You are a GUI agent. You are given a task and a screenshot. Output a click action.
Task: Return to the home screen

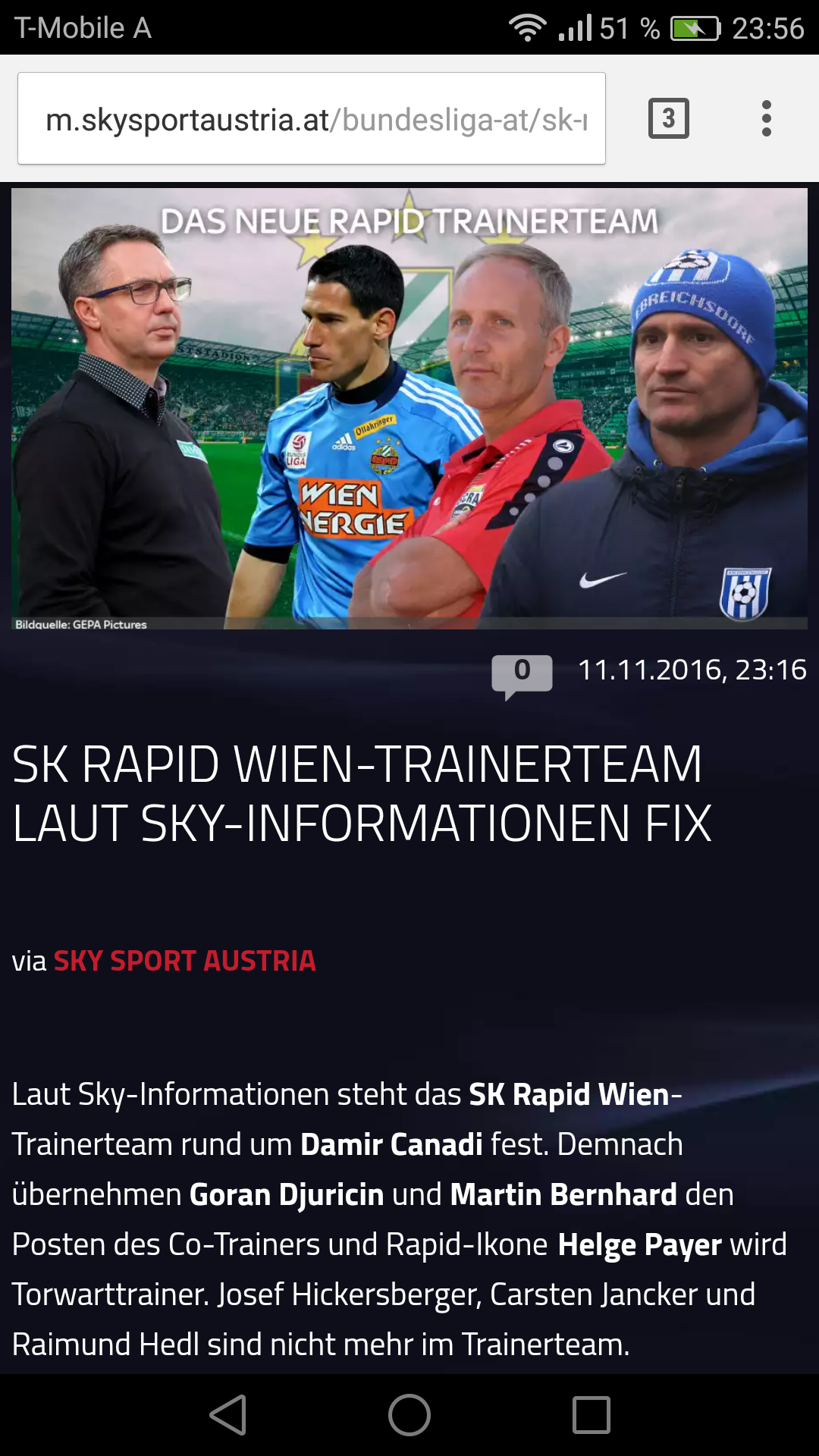coord(409,1415)
